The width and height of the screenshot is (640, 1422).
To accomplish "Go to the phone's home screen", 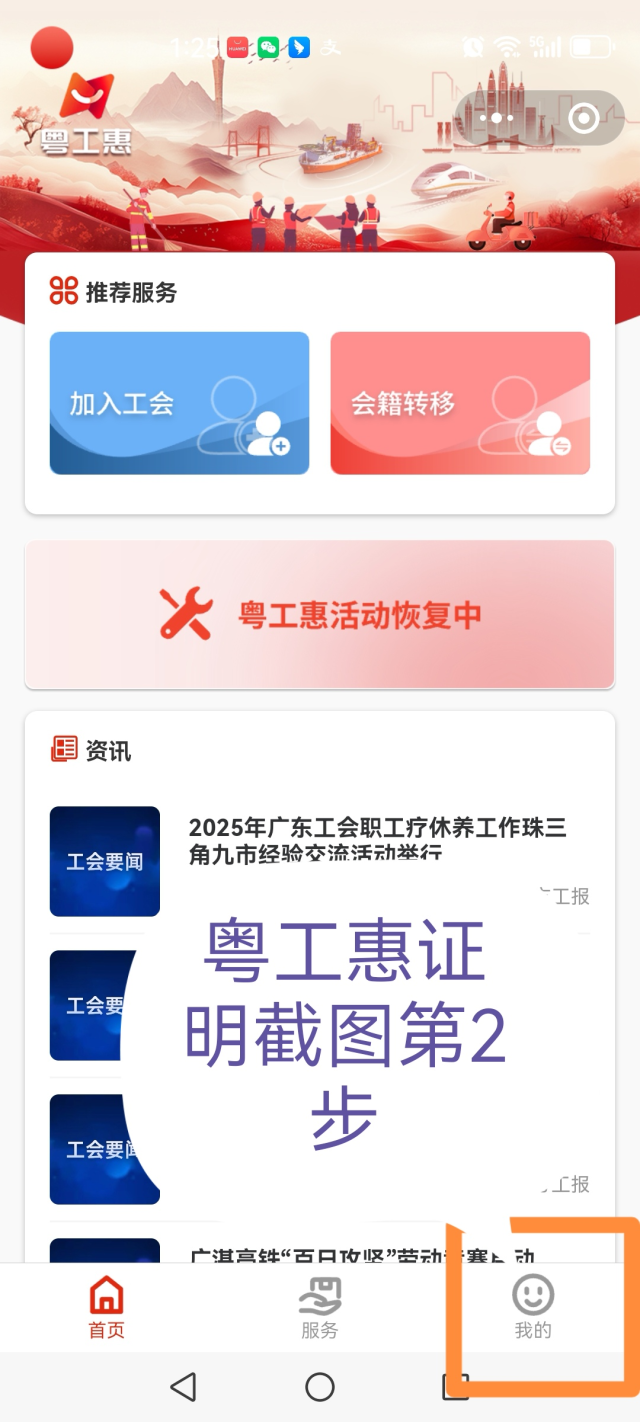I will point(320,1387).
